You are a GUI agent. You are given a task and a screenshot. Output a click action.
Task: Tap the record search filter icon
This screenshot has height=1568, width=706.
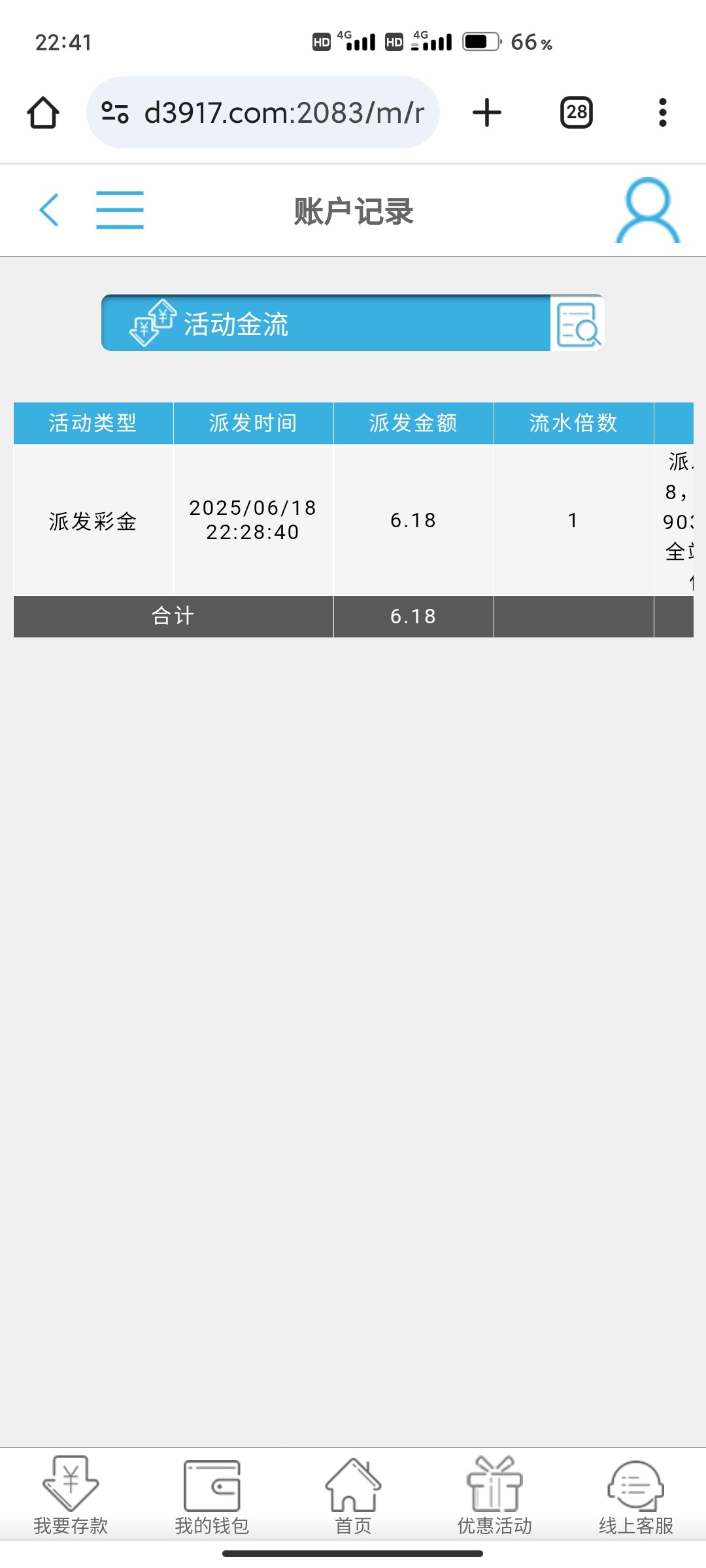click(x=578, y=323)
